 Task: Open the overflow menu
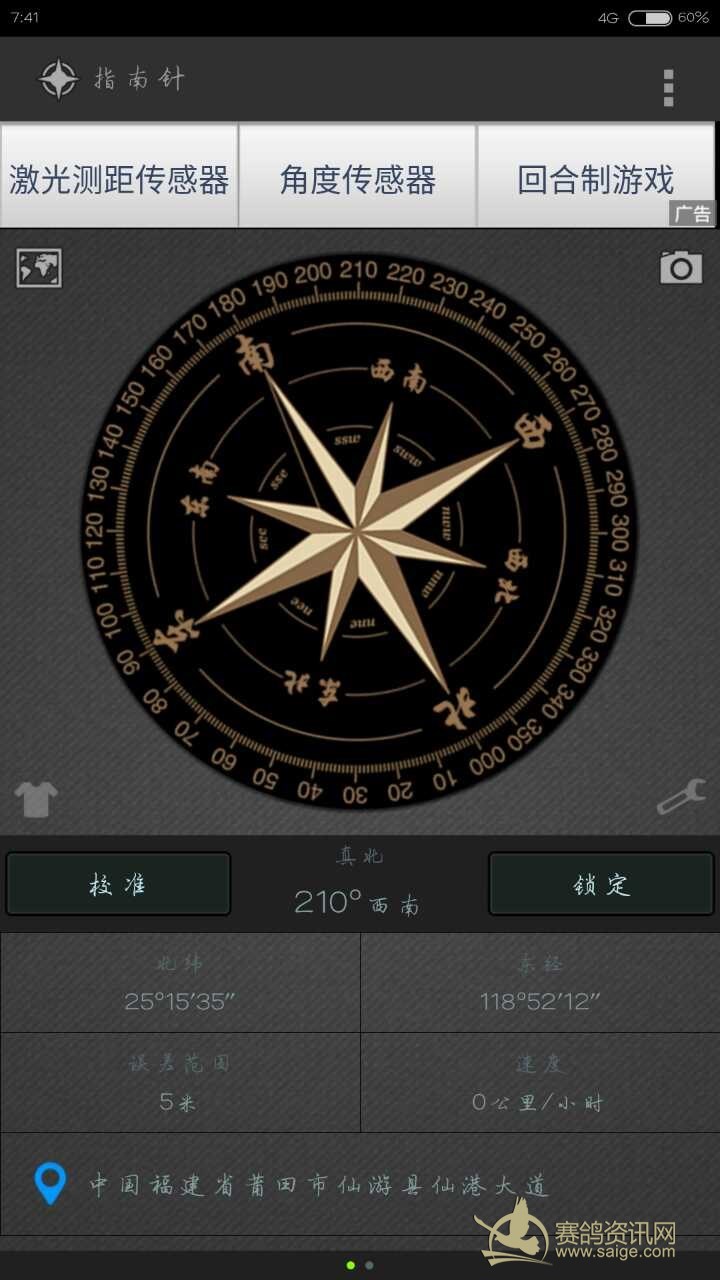pos(668,88)
